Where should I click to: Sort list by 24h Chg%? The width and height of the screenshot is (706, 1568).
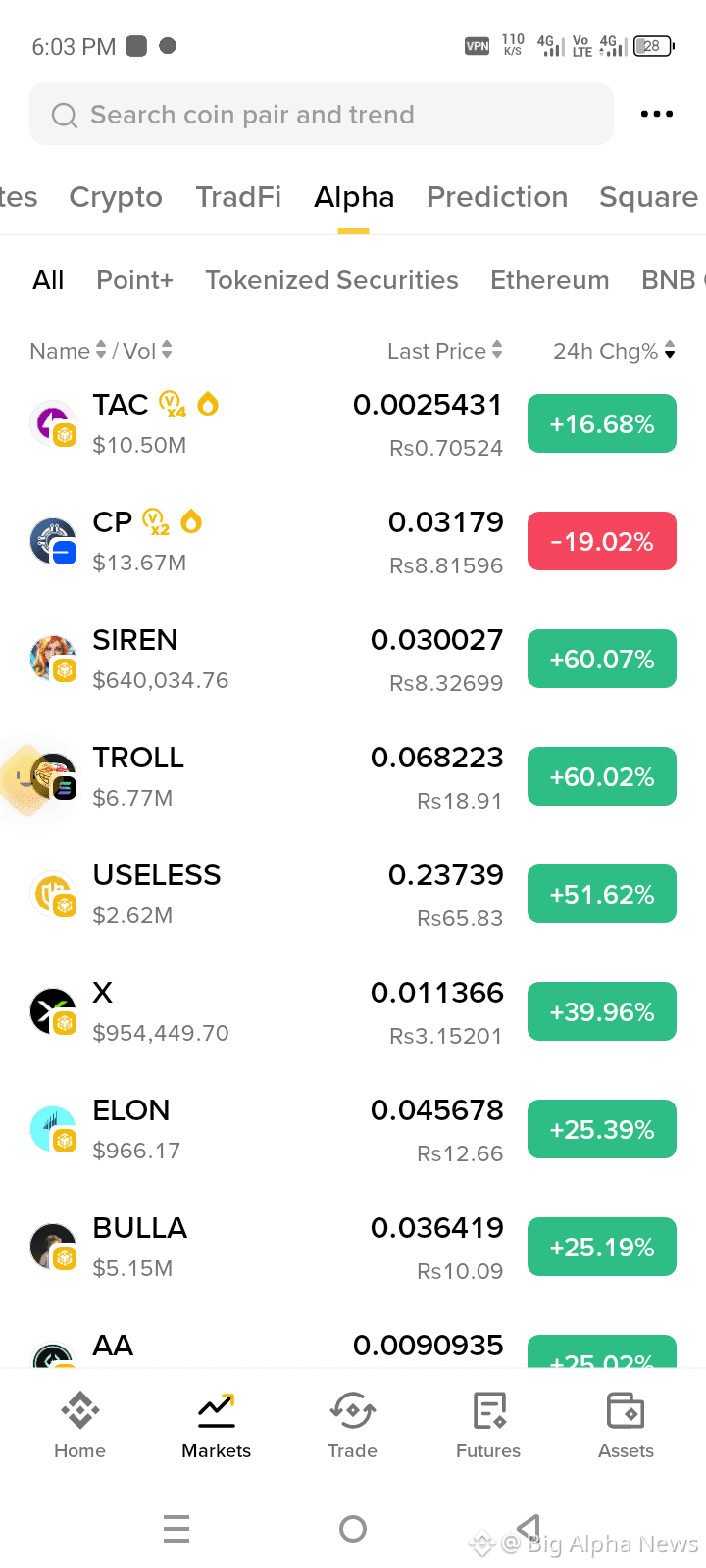point(615,351)
